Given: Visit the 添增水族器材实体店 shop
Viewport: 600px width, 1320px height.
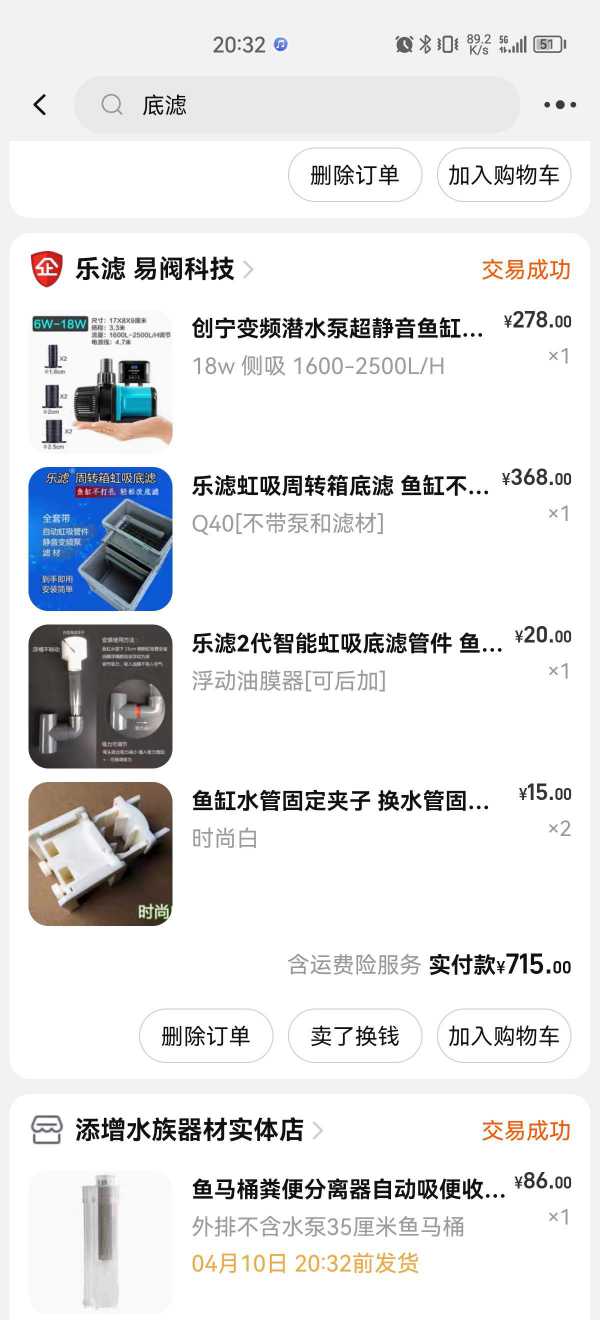Looking at the screenshot, I should coord(188,1130).
